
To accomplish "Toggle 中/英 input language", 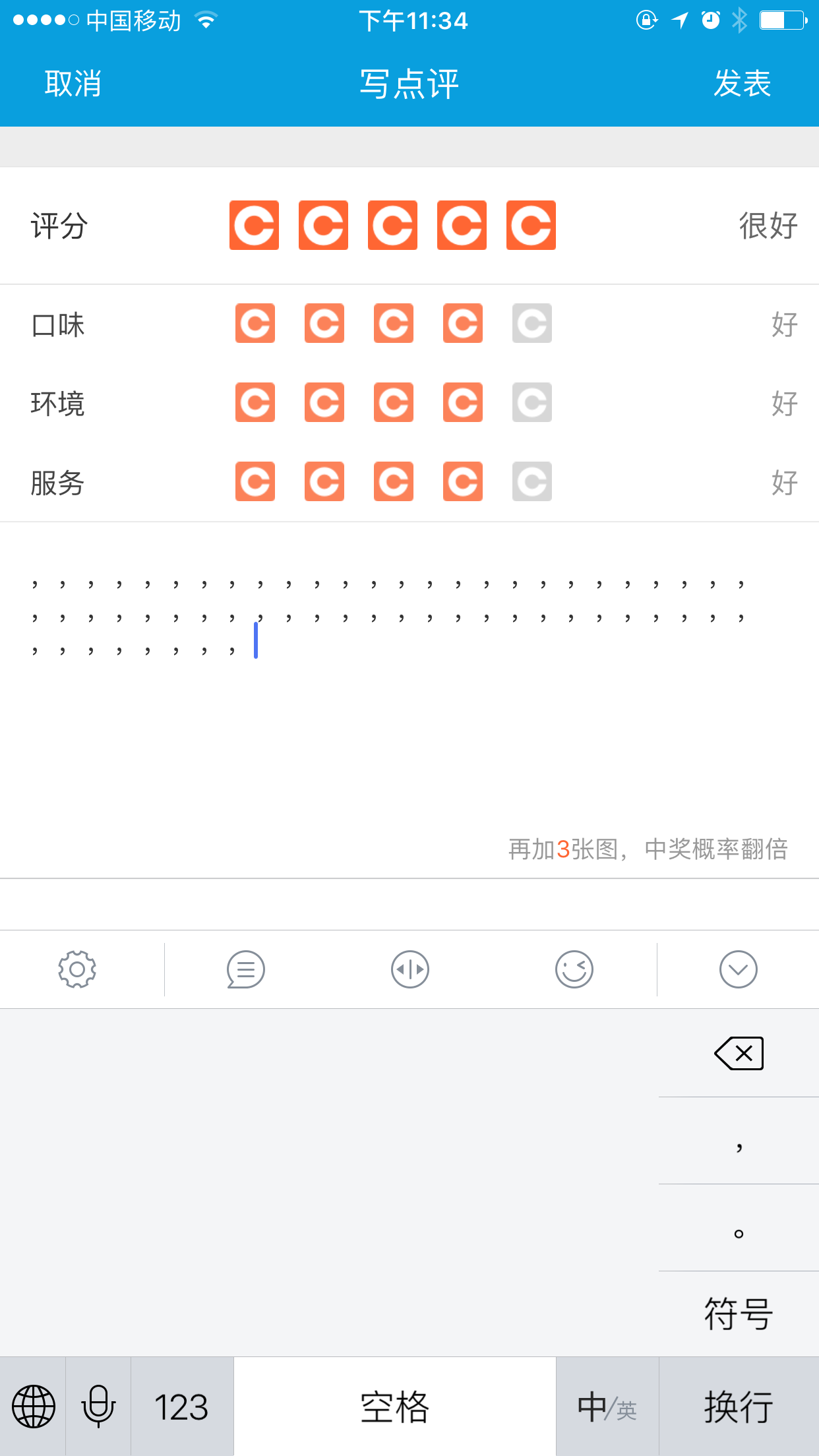I will click(x=607, y=1407).
